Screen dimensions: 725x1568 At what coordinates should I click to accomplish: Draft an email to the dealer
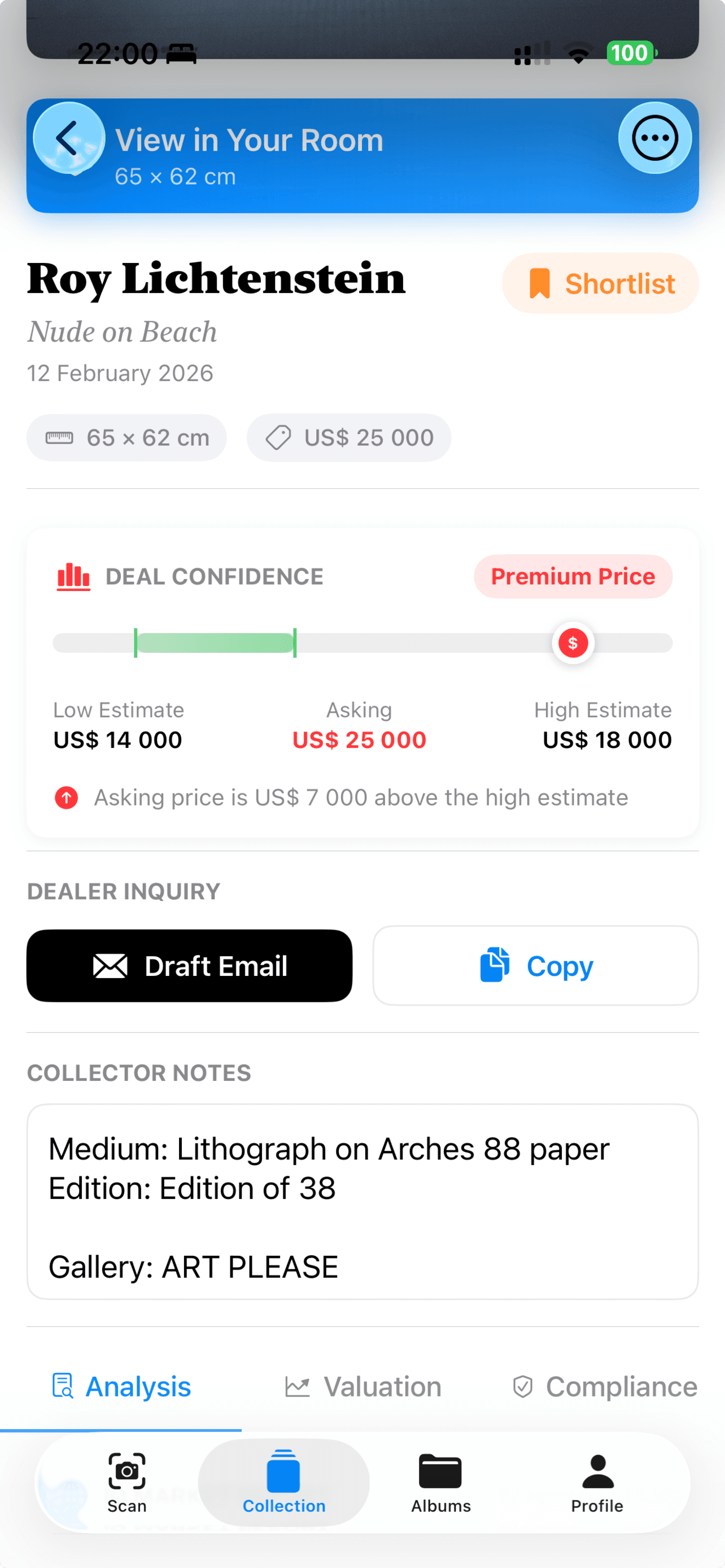coord(189,966)
